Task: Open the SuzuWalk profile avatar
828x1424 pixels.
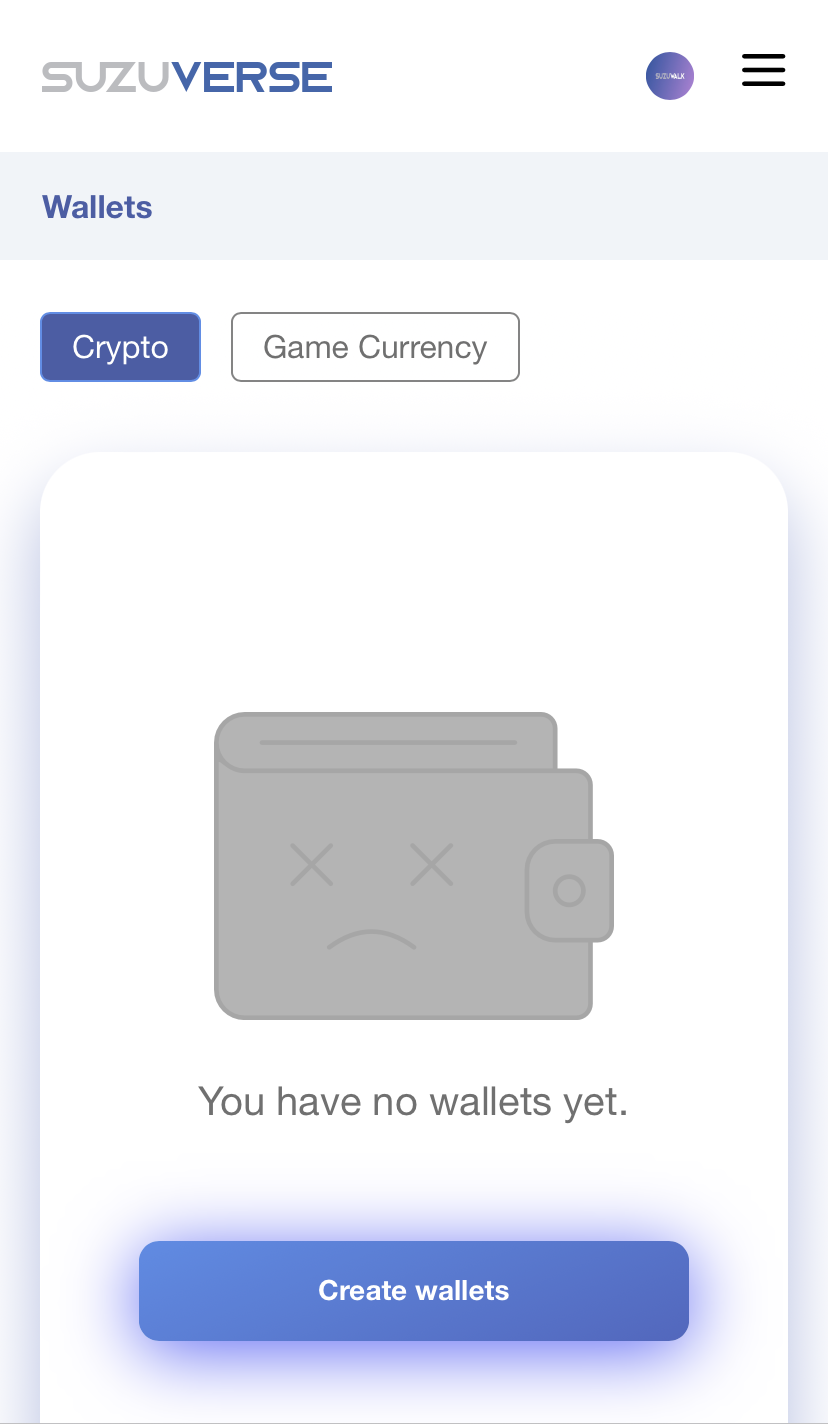Action: (669, 76)
